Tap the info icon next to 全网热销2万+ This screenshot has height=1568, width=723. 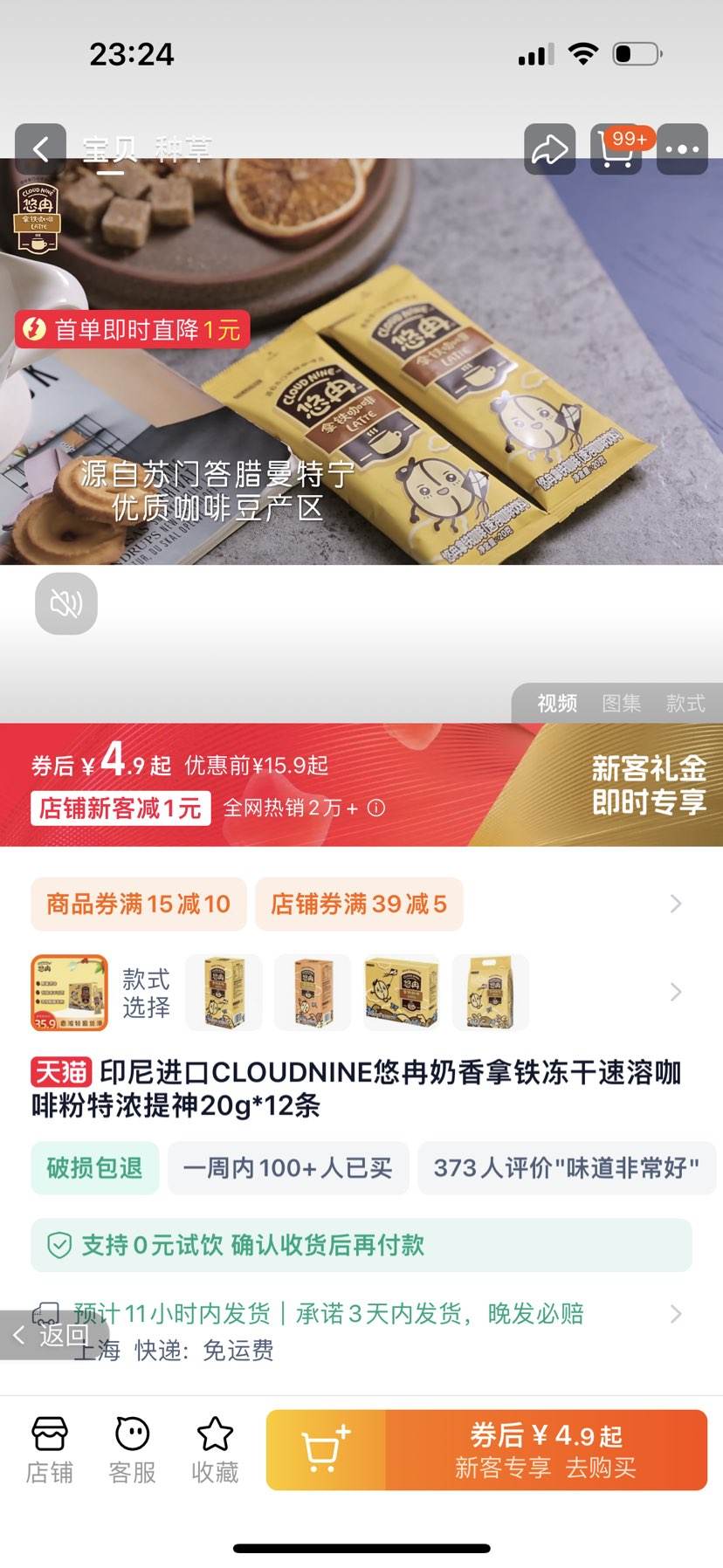(374, 809)
